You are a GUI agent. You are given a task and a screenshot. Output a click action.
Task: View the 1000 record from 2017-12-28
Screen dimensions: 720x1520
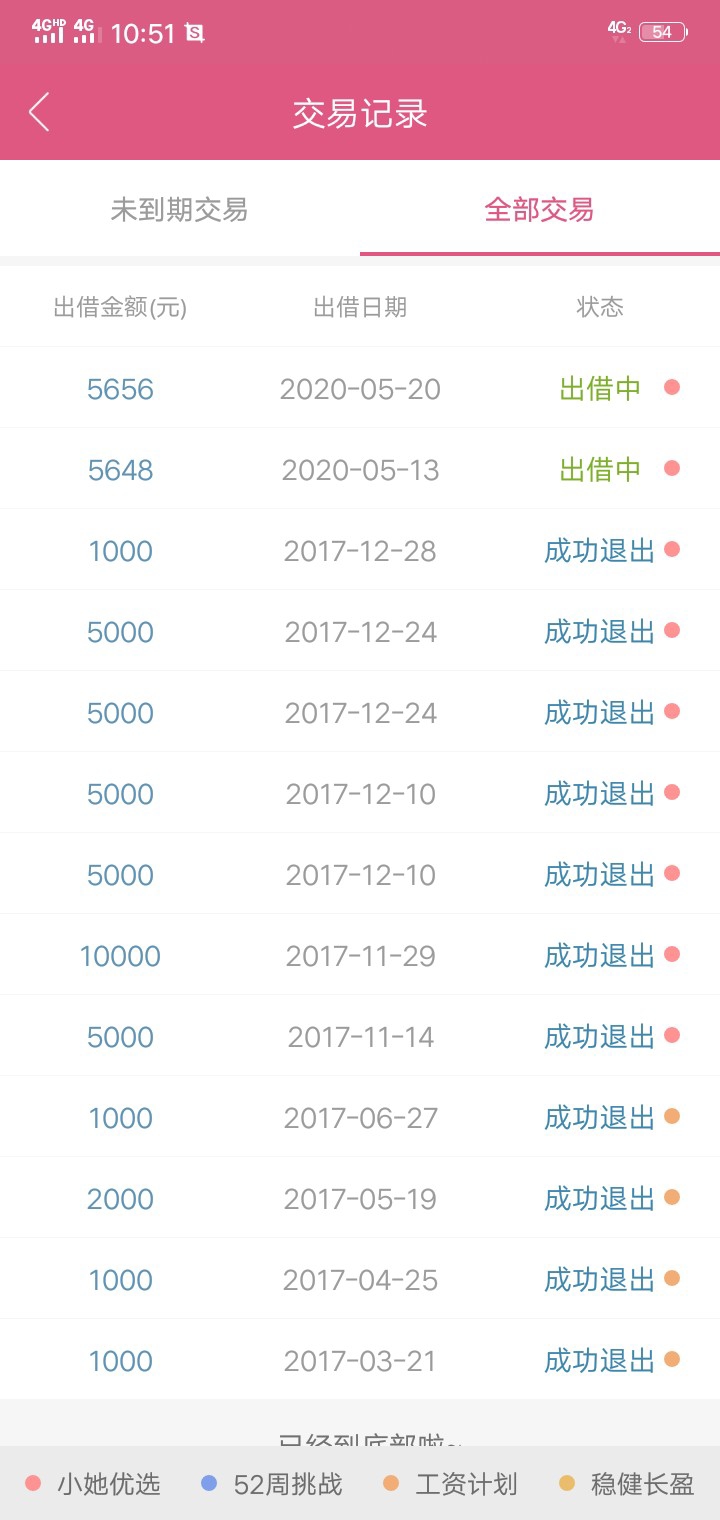pos(360,550)
